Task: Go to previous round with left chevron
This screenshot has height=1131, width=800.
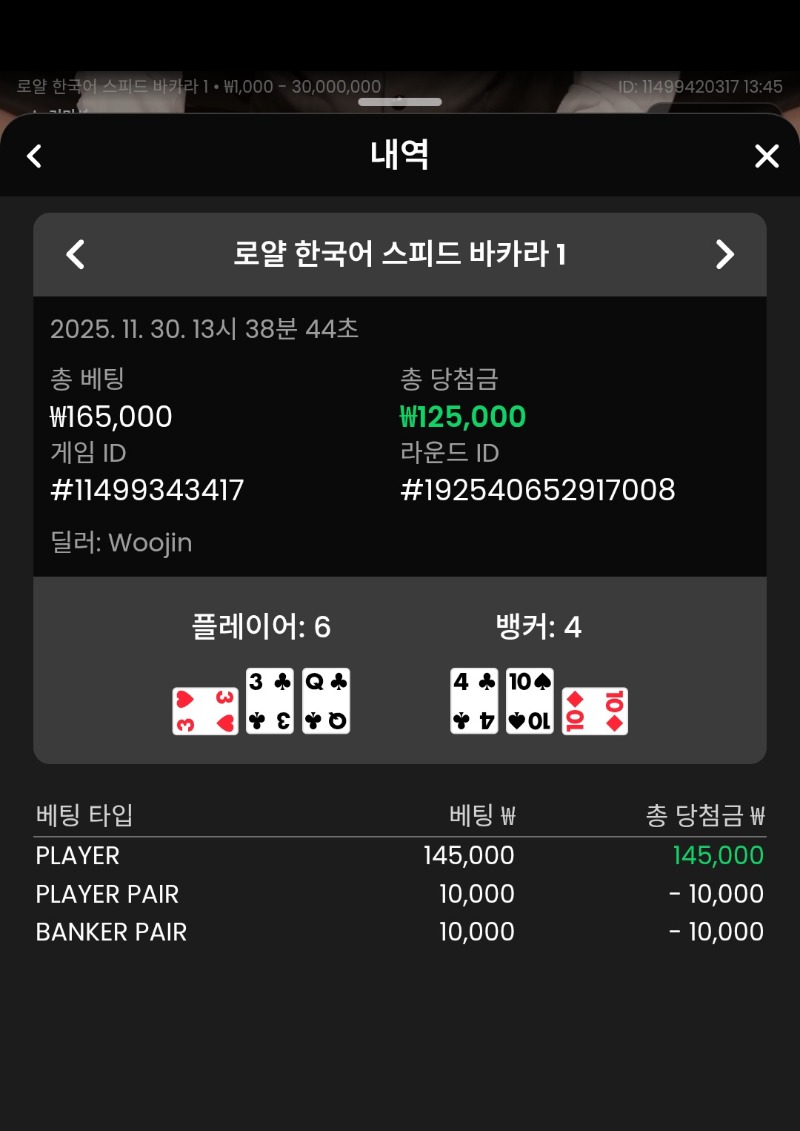Action: 74,254
